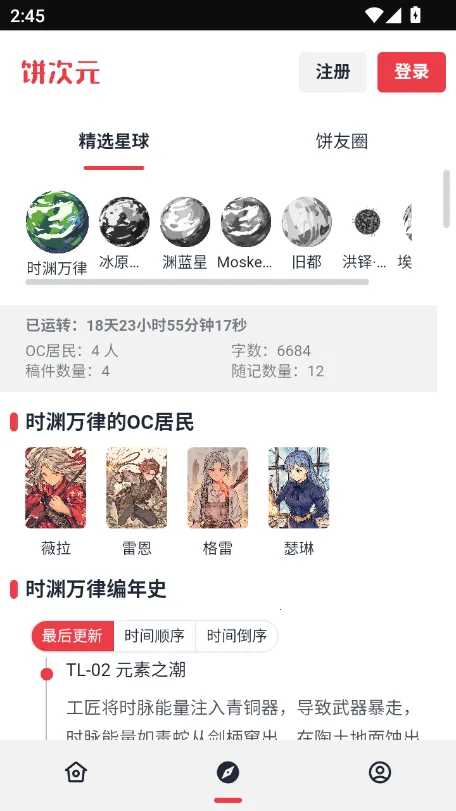The height and width of the screenshot is (811, 456).
Task: Open character card 雷恩
Action: pos(136,501)
